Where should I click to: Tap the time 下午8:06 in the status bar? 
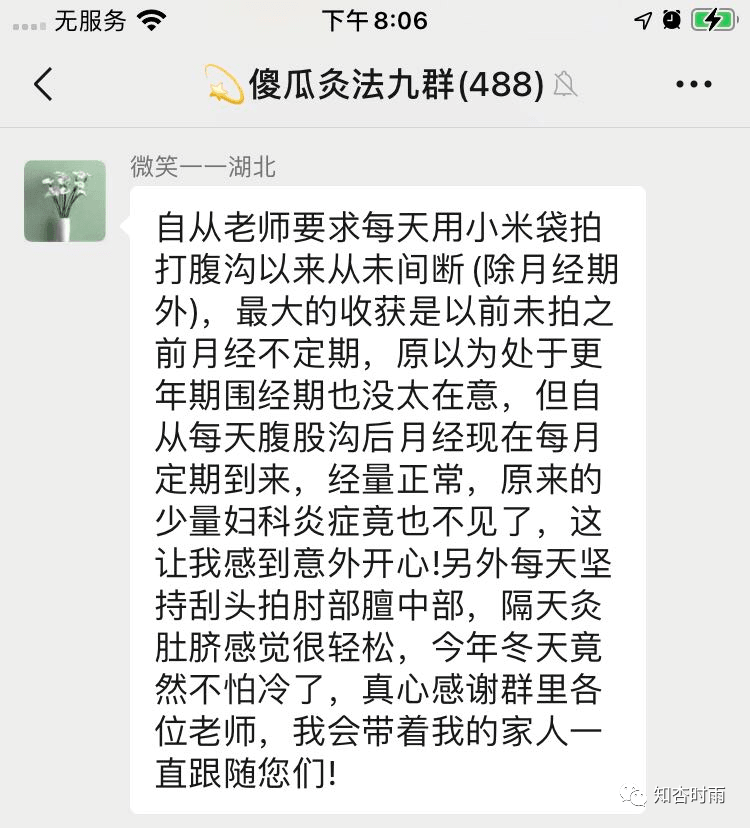click(x=375, y=17)
